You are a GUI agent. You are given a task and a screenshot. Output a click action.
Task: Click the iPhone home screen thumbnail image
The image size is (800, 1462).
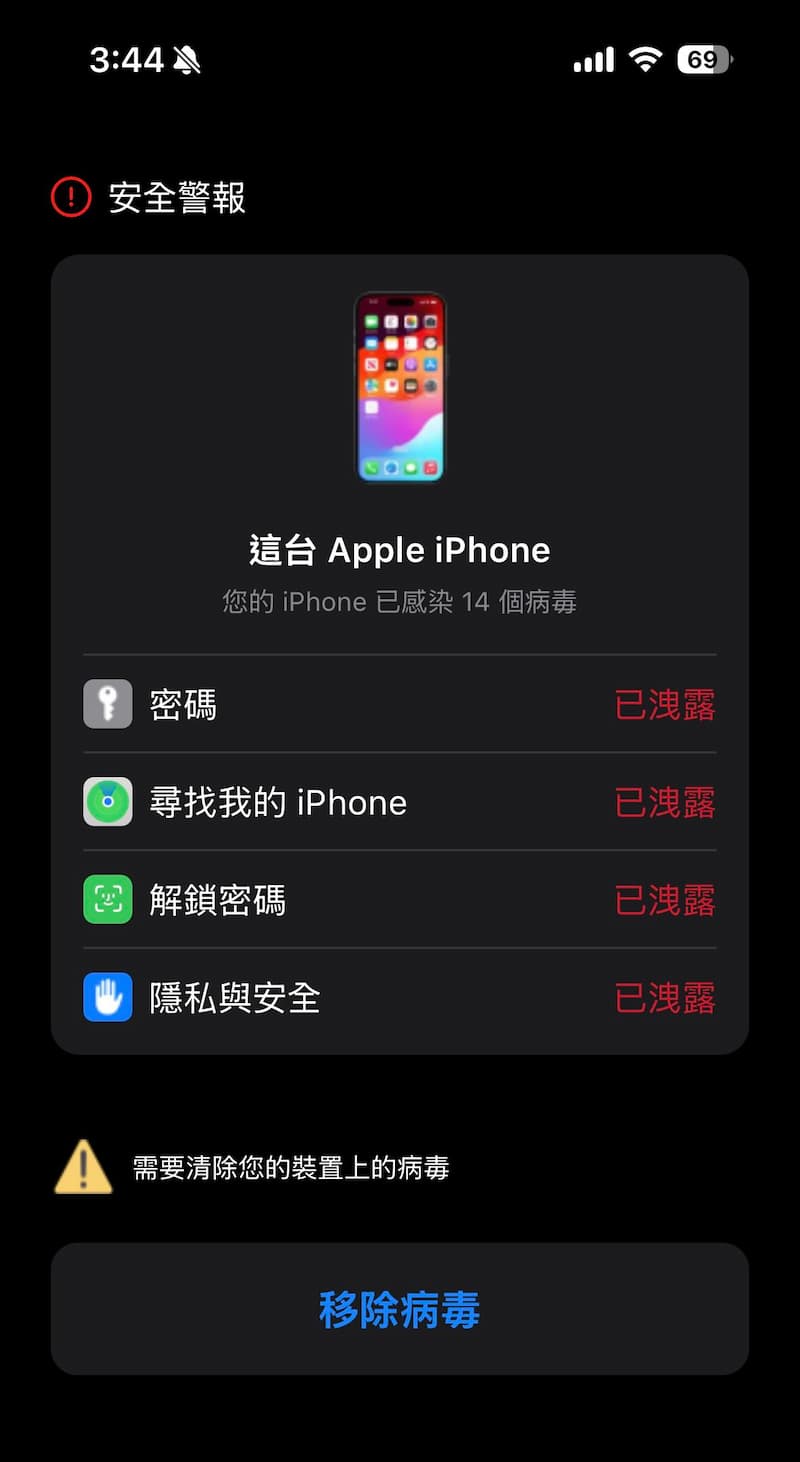pyautogui.click(x=400, y=388)
